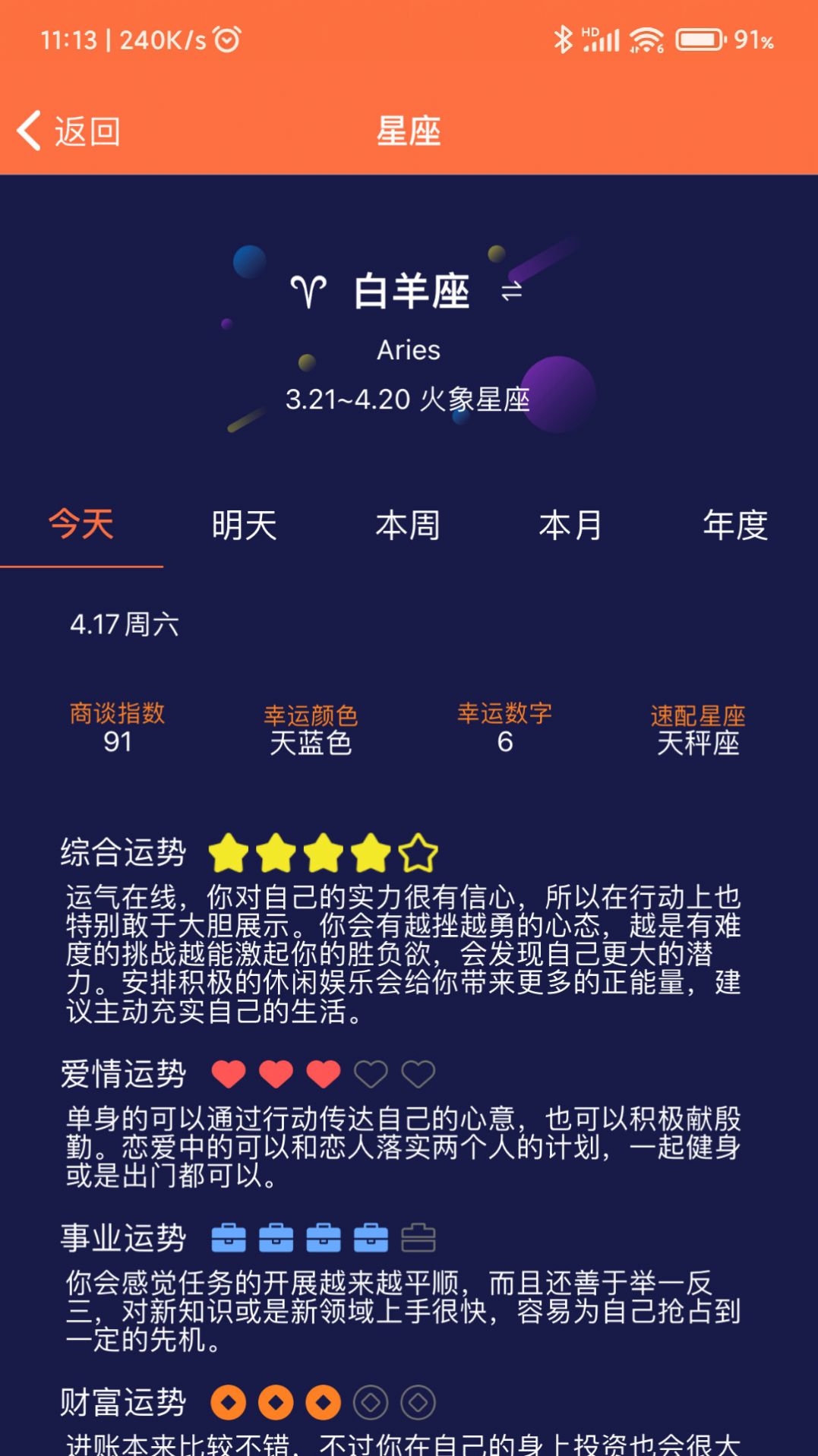Click the first blue briefcase career icon
The width and height of the screenshot is (818, 1456).
coord(229,1236)
